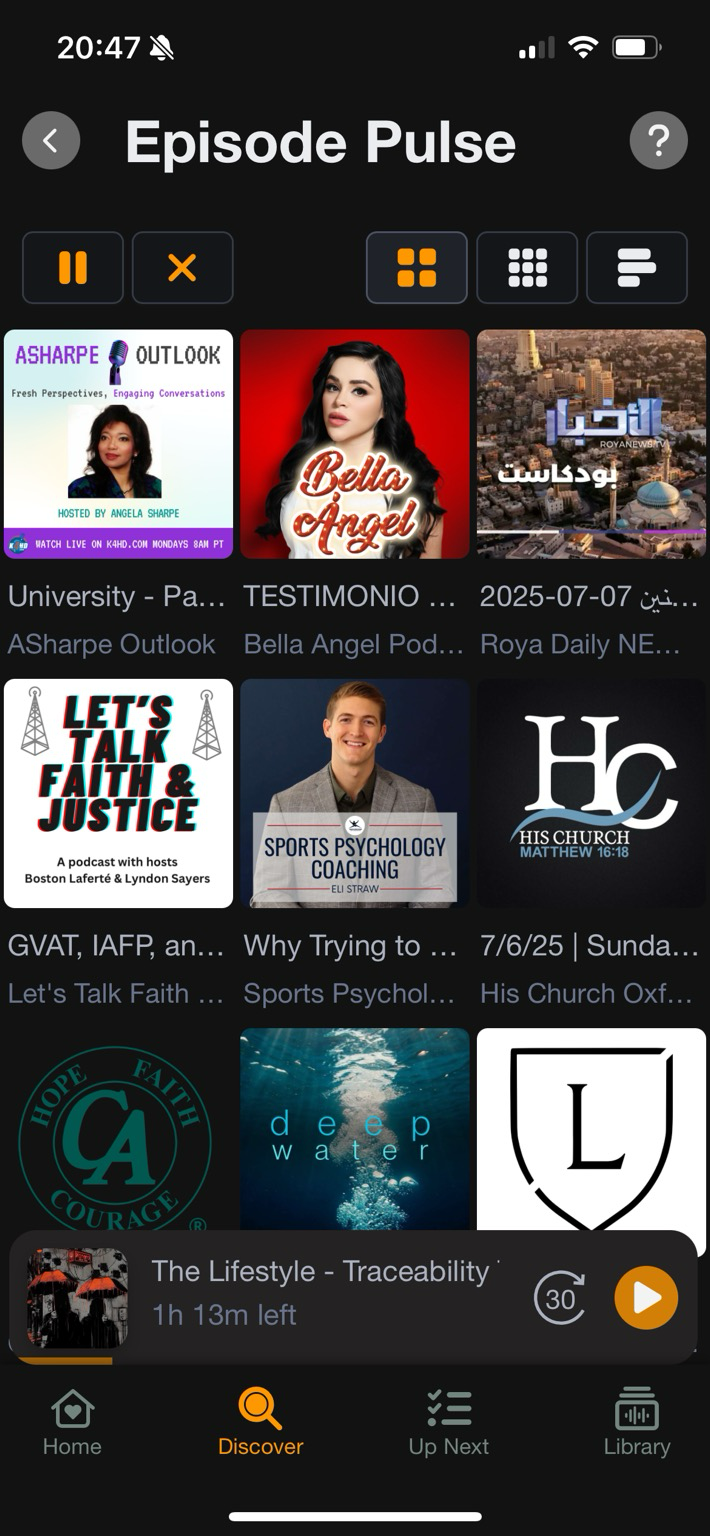
Task: Open the deep water podcast tile
Action: tap(355, 1130)
